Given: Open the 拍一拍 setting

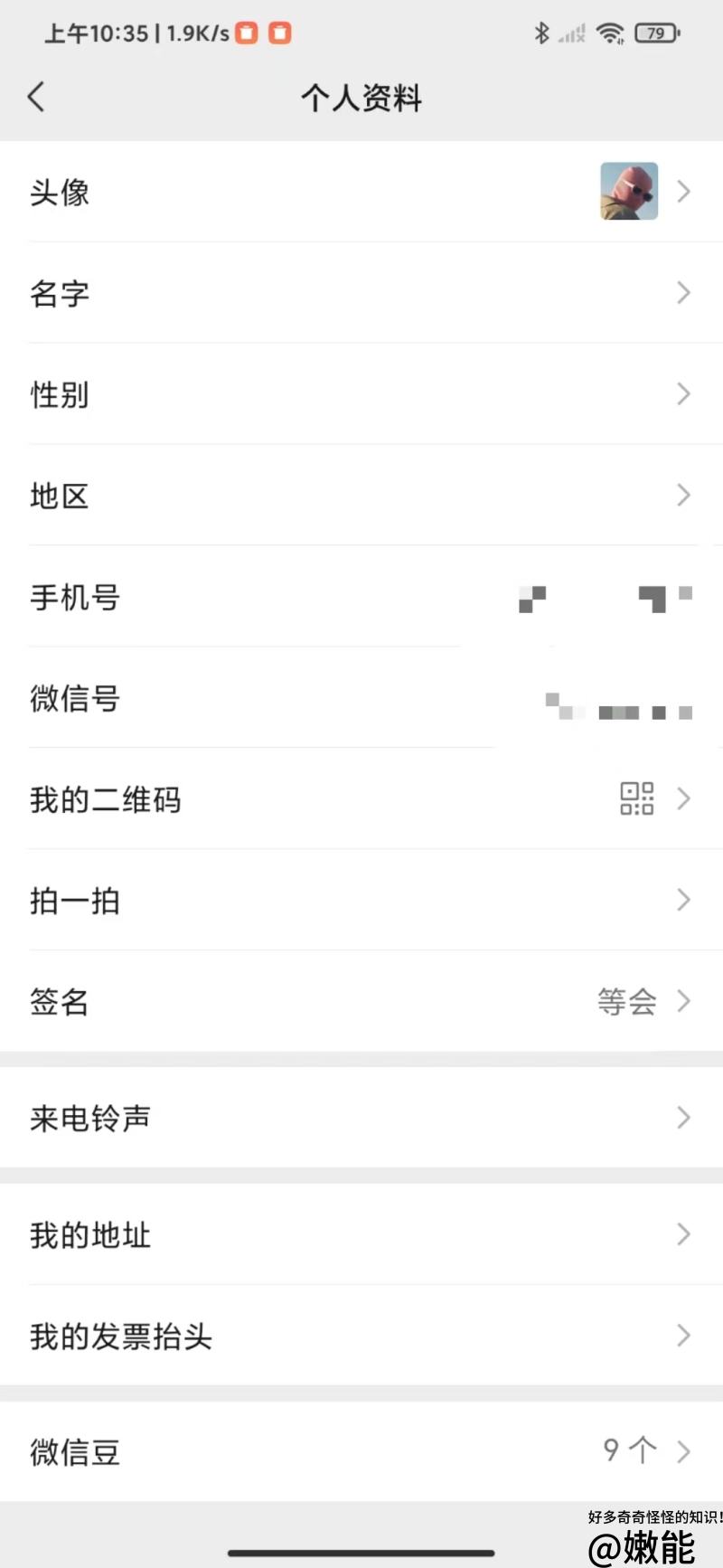Looking at the screenshot, I should pos(361,901).
